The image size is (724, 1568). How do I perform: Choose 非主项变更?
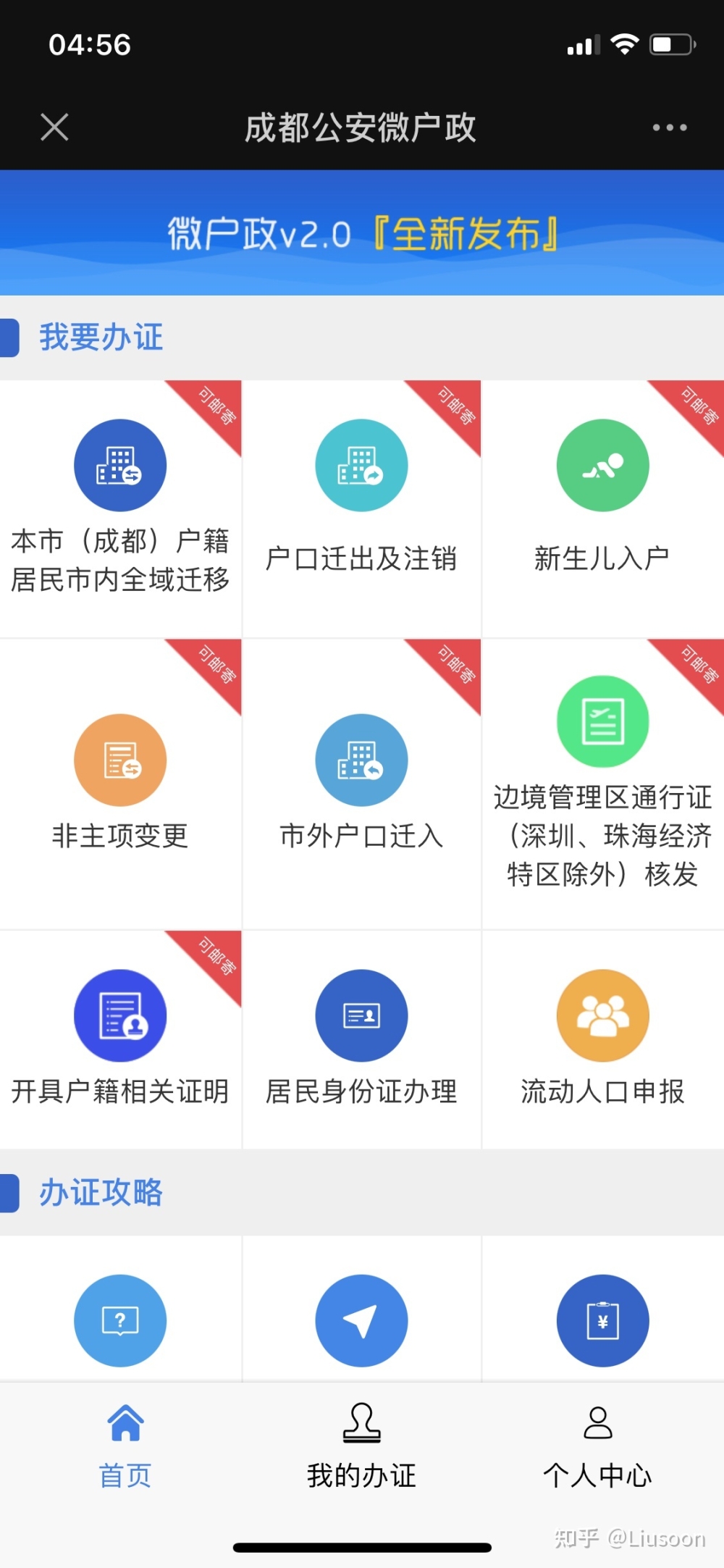(120, 784)
